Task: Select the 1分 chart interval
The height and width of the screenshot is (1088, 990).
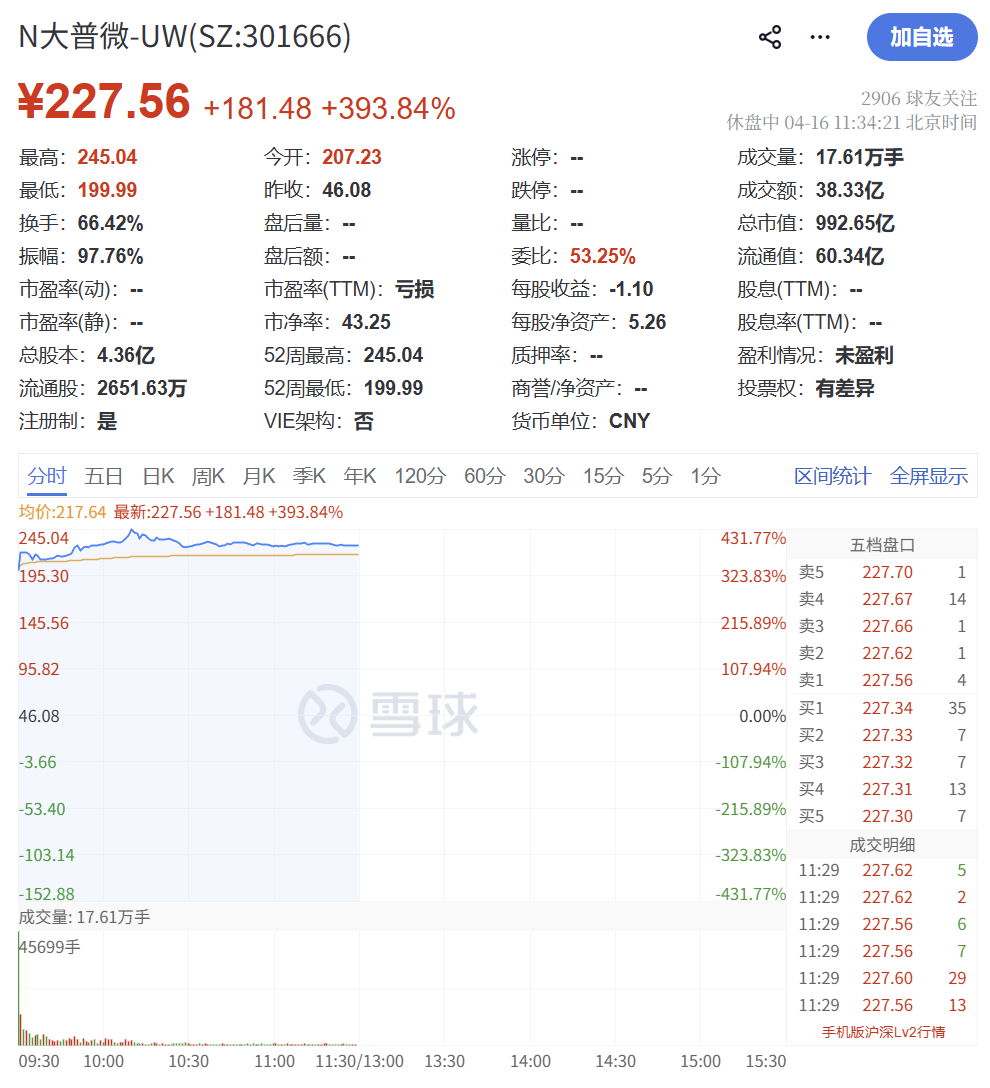Action: 705,476
